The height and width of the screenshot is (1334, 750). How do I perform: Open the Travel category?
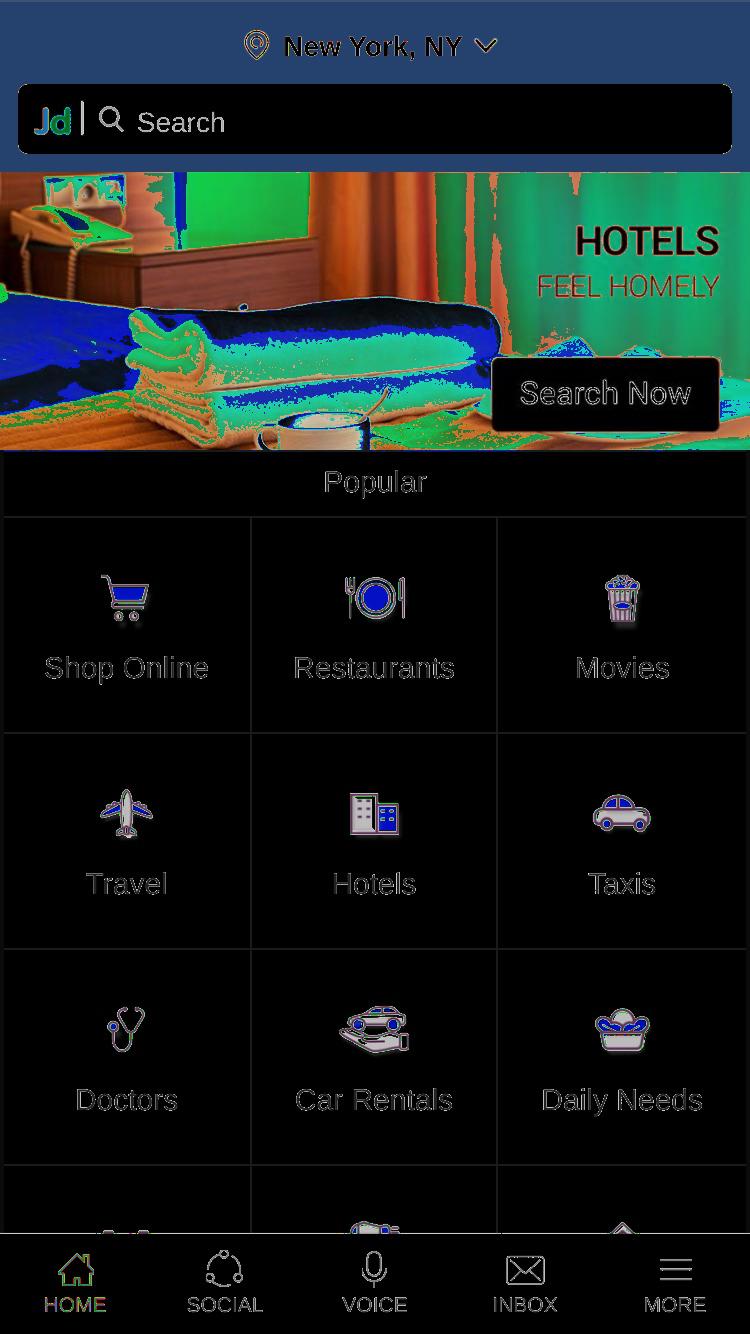click(127, 841)
